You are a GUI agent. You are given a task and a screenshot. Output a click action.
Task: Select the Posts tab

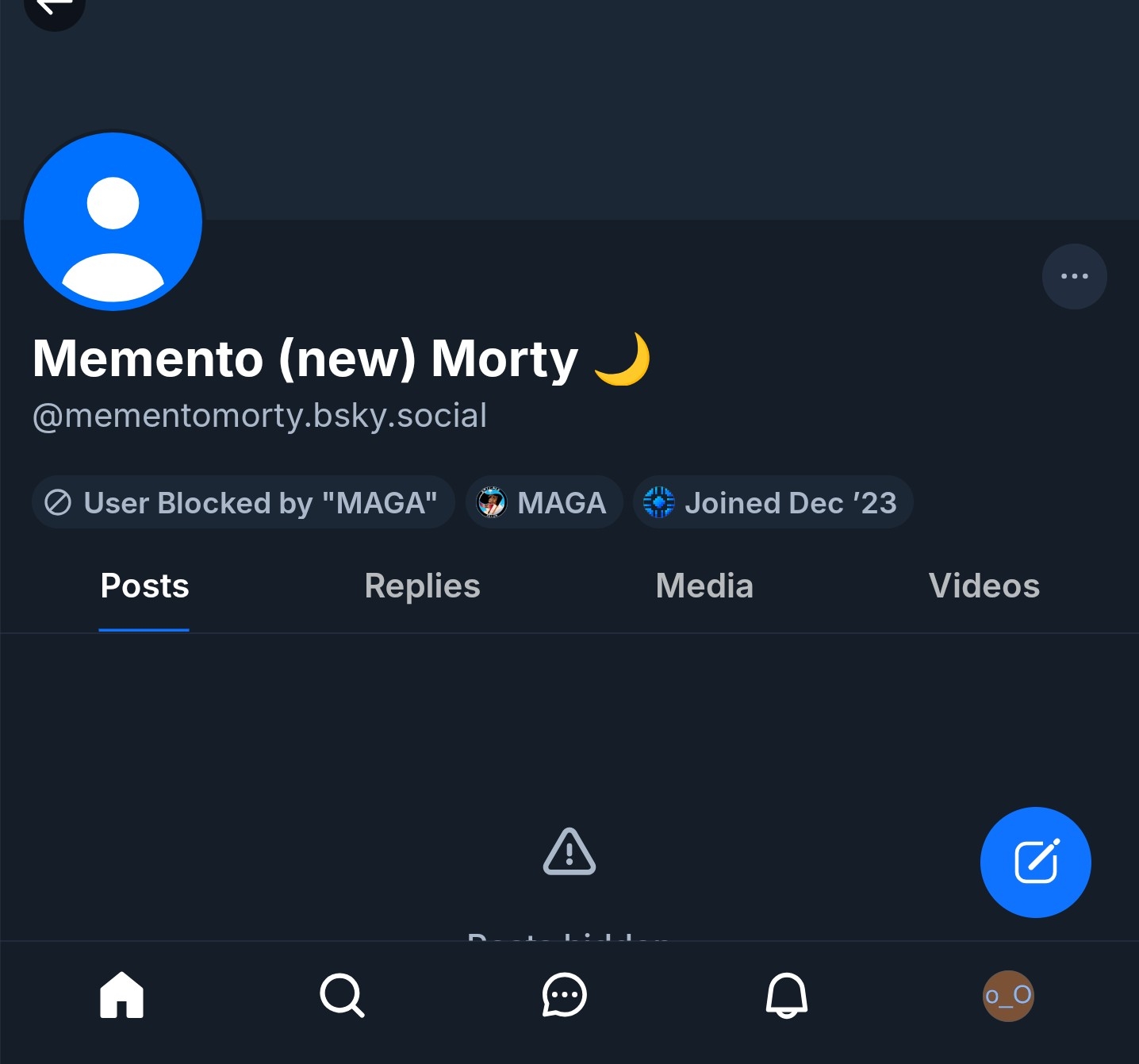[144, 586]
